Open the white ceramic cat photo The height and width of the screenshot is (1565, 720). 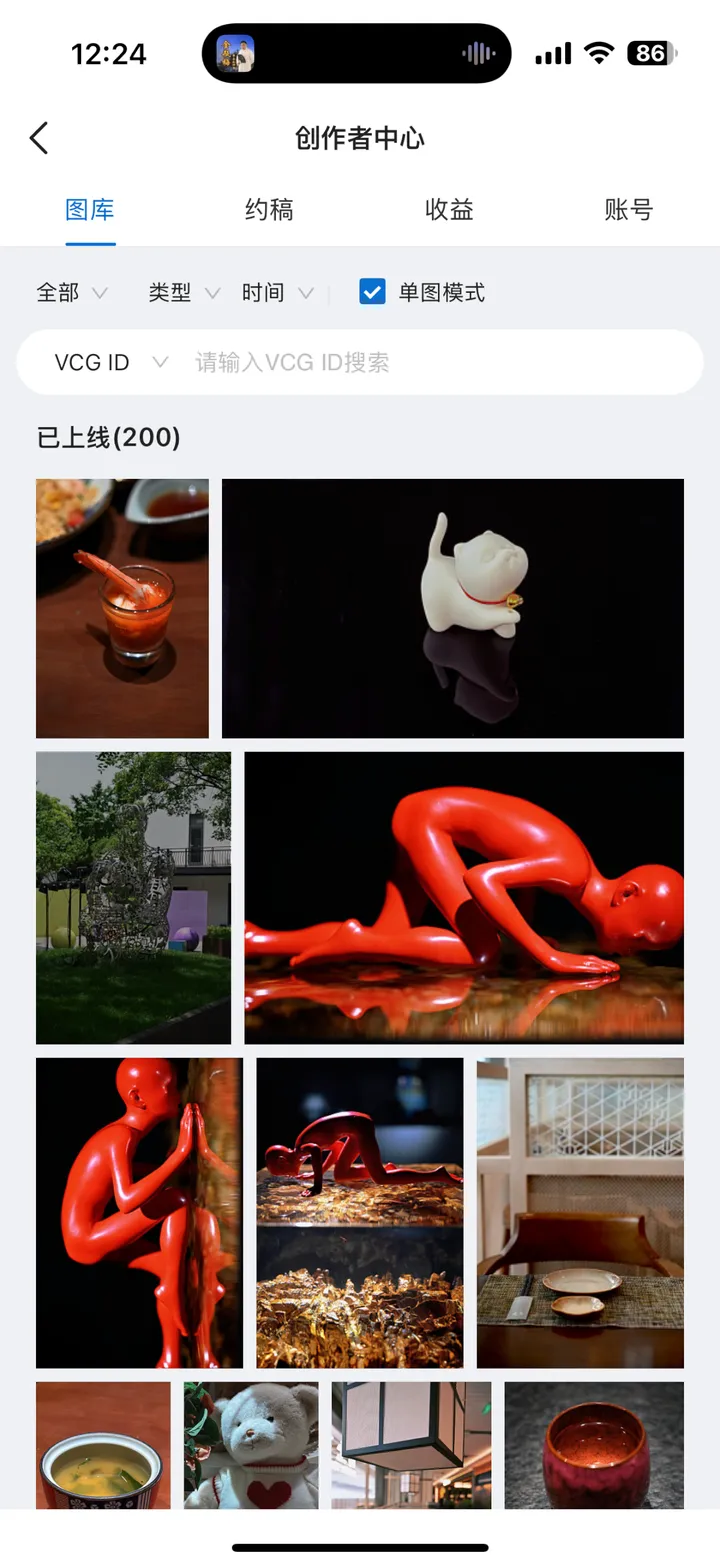click(452, 608)
